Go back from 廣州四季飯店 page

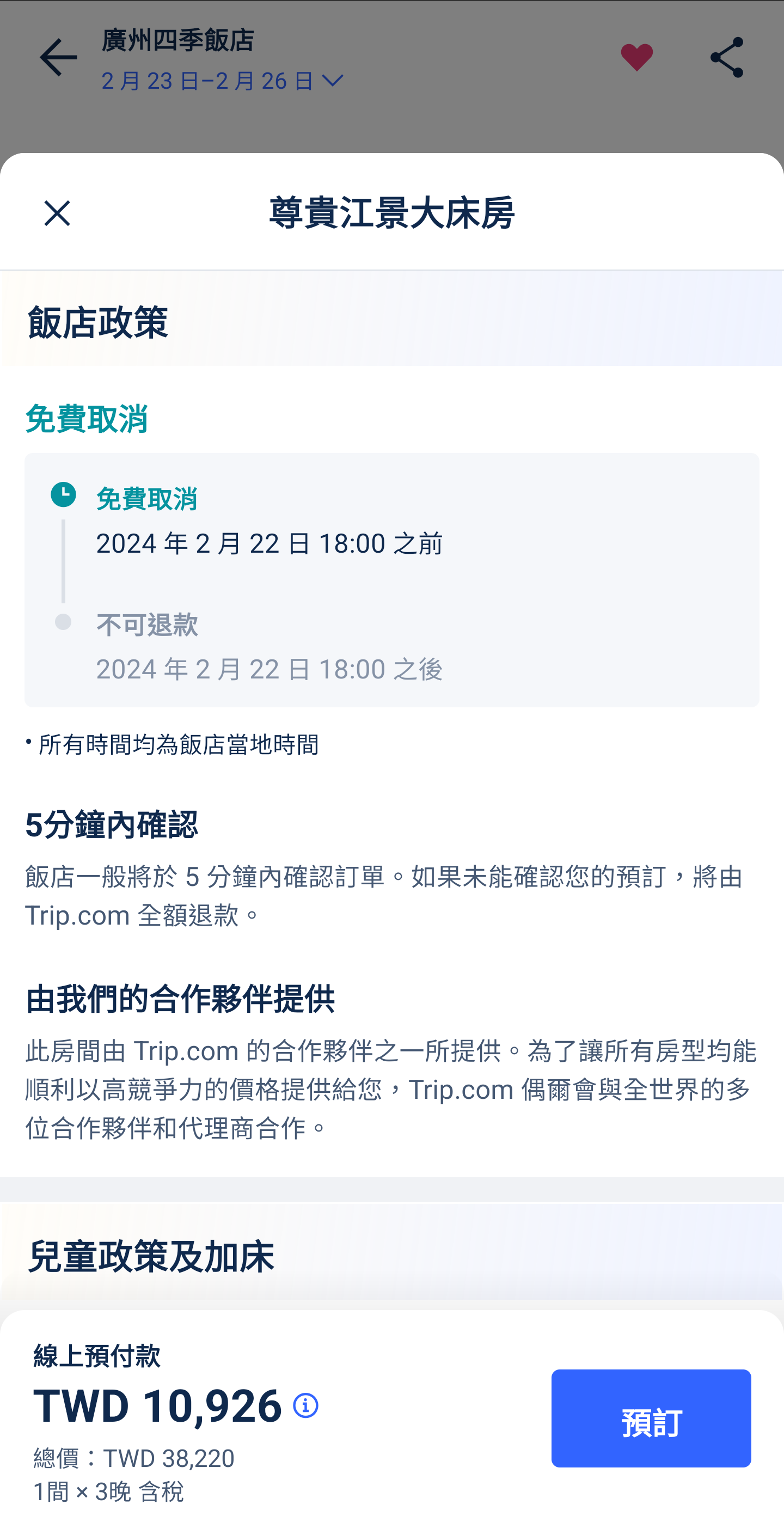coord(58,58)
